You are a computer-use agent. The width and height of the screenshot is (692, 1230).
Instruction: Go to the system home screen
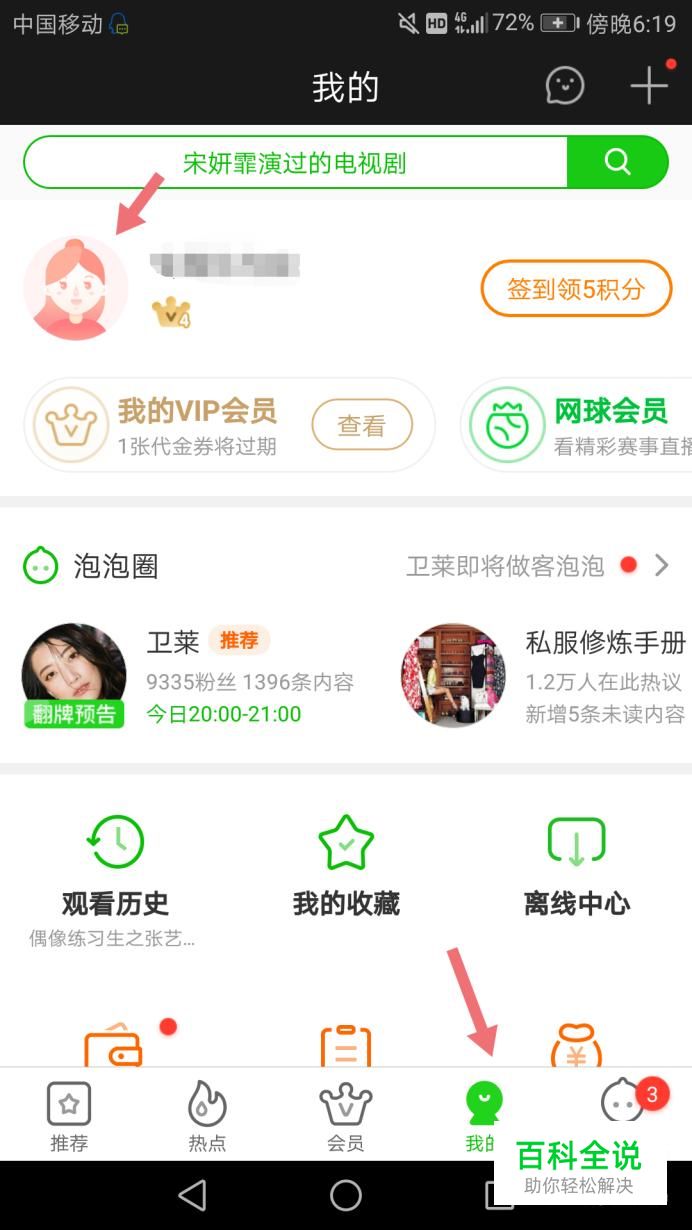tap(346, 1195)
